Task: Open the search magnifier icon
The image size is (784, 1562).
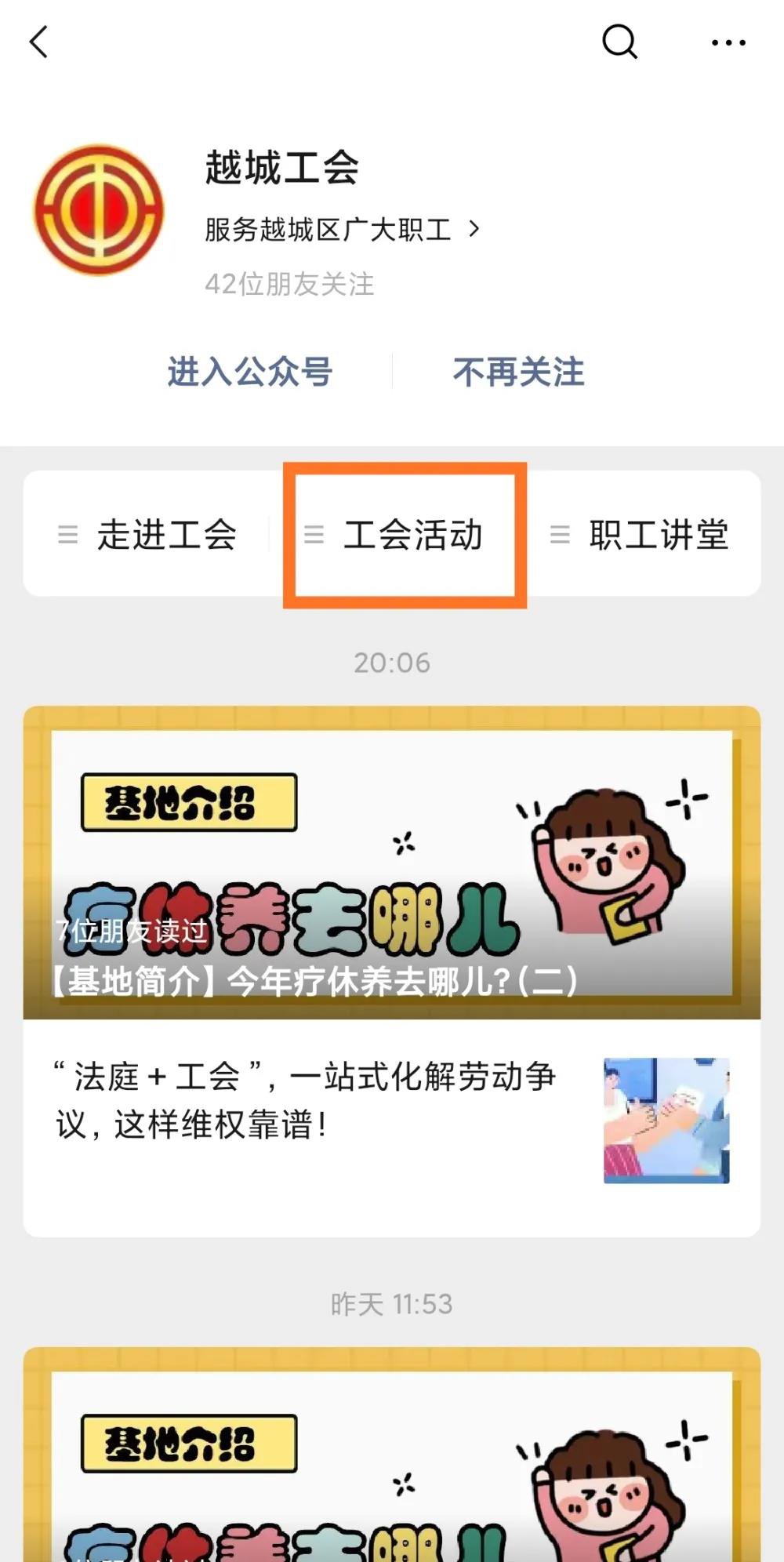Action: (x=619, y=42)
